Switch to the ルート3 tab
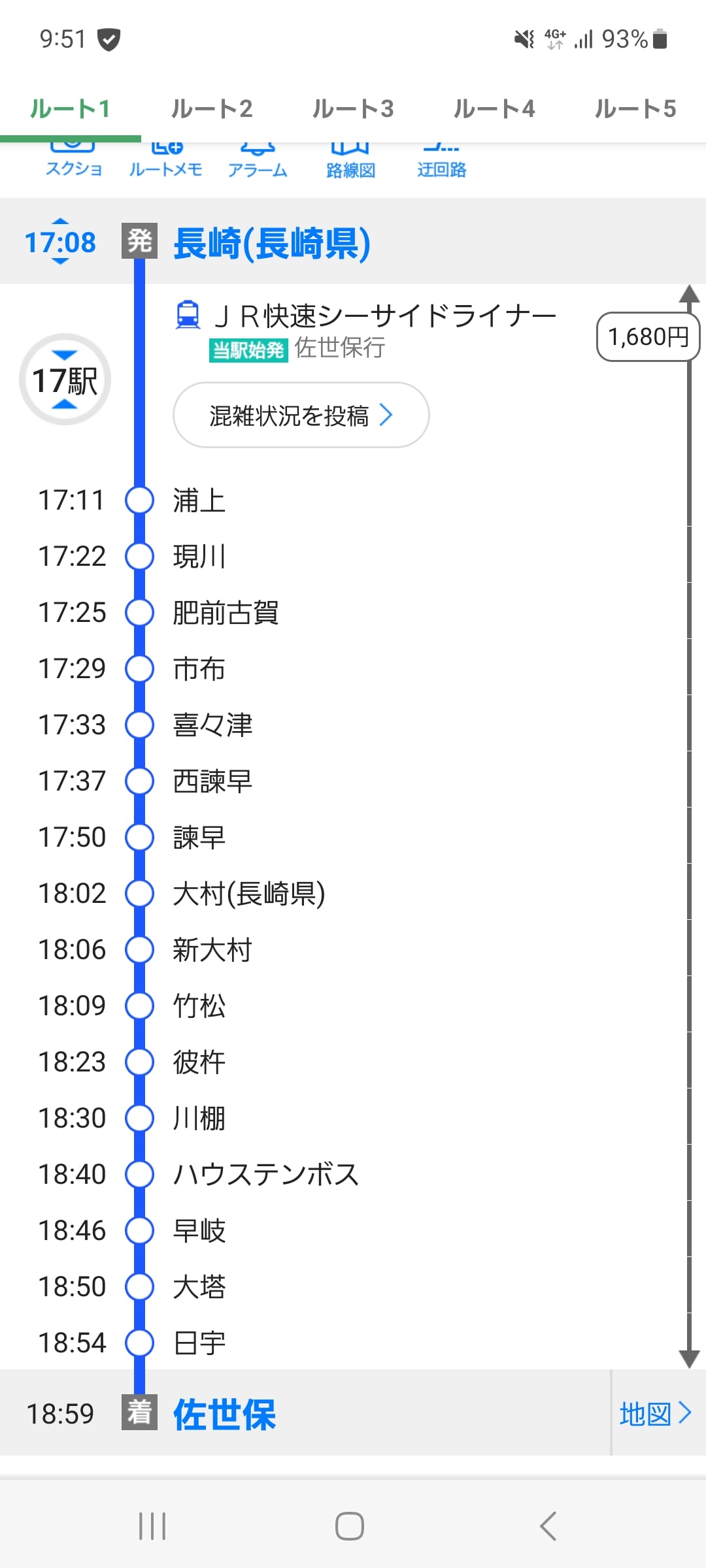 [353, 108]
